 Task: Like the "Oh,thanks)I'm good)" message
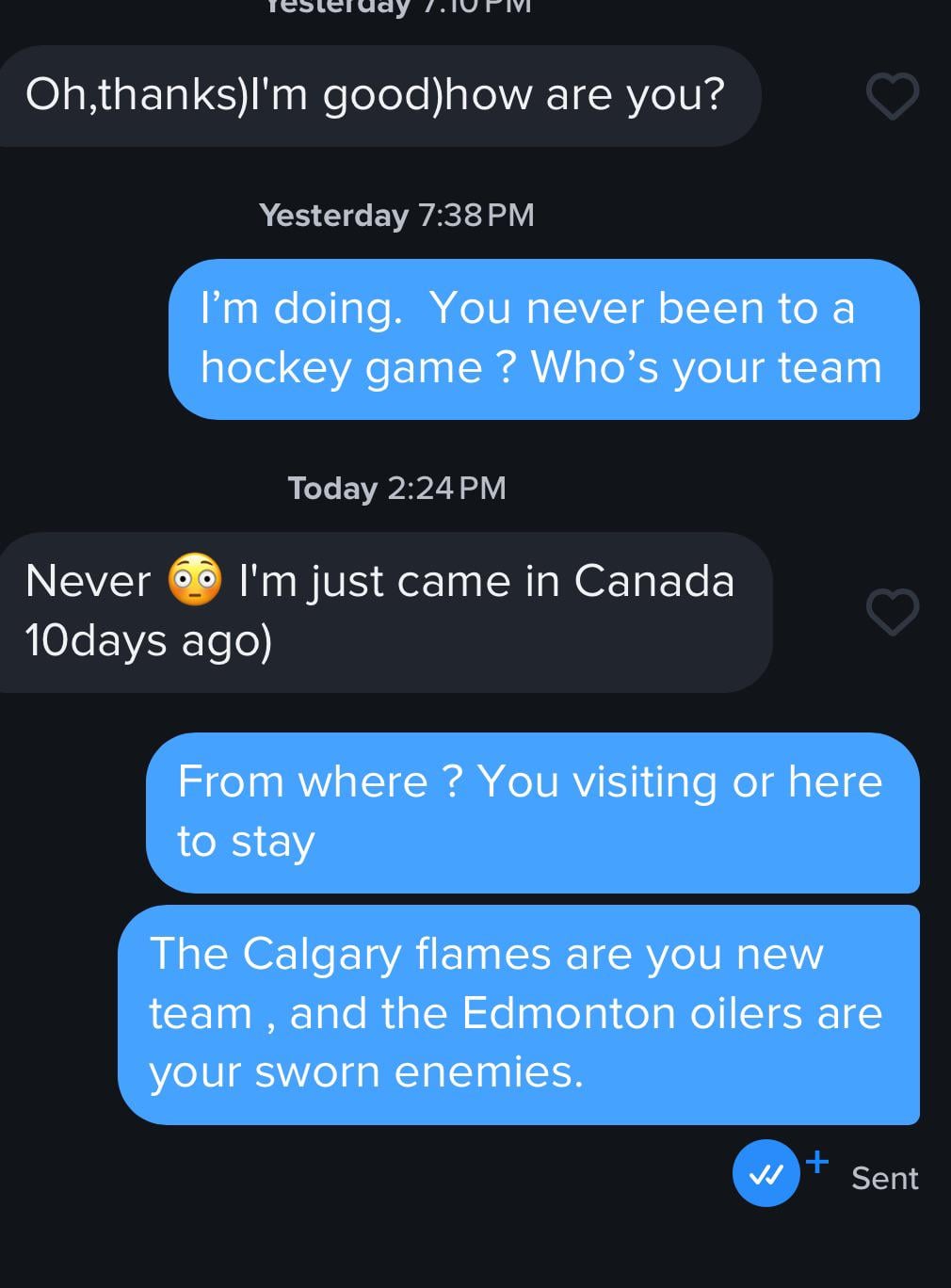coord(892,96)
